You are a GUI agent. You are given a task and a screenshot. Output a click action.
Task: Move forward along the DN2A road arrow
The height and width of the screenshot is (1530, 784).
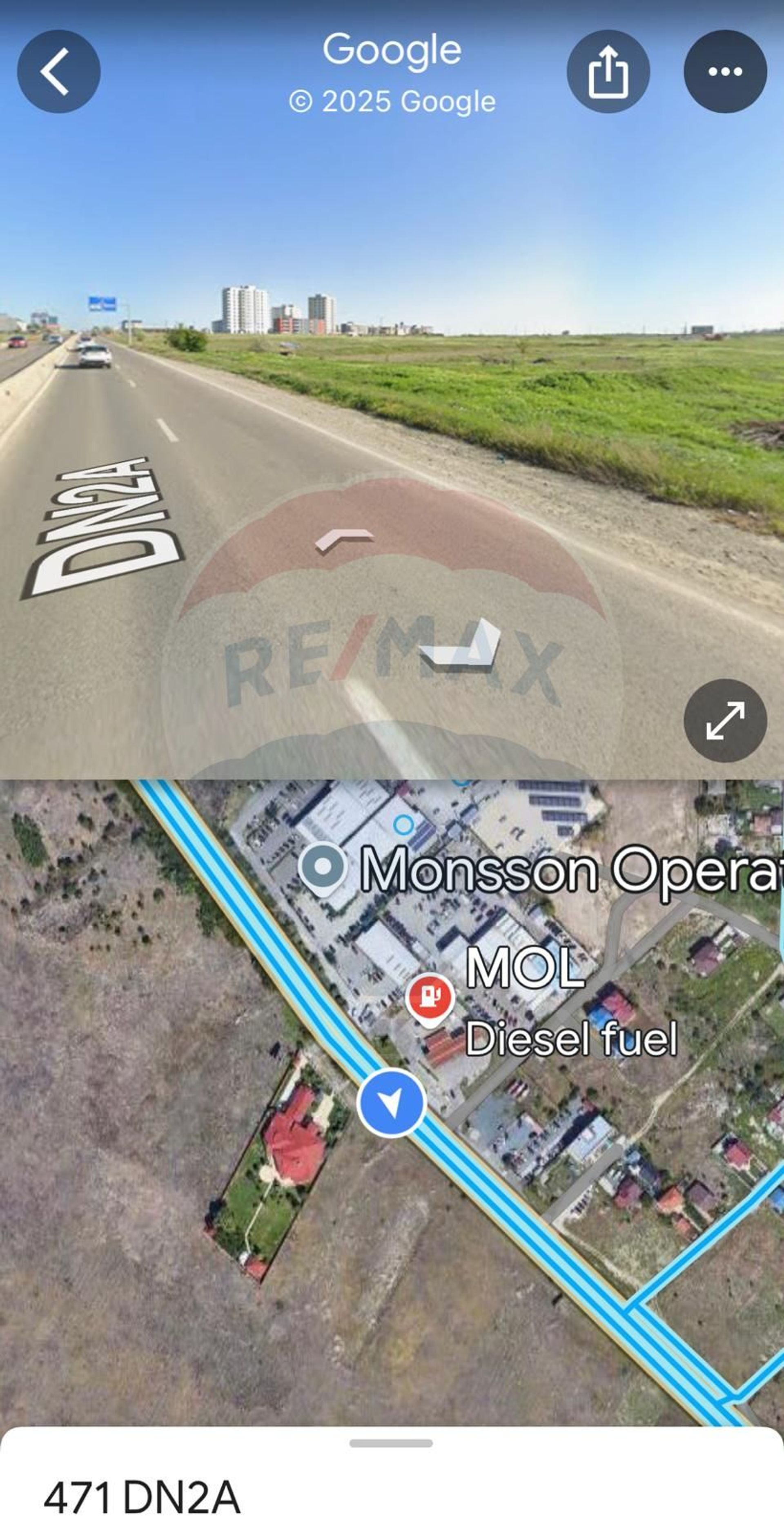click(344, 539)
